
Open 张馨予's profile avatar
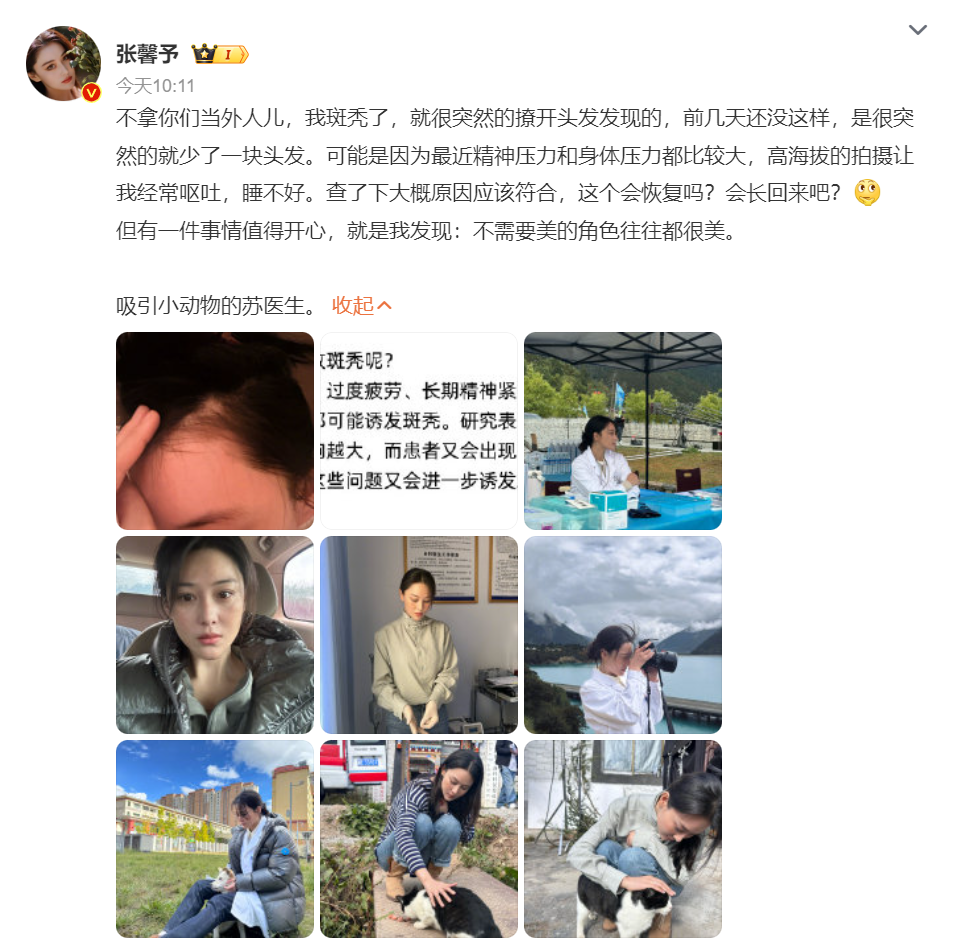(63, 63)
